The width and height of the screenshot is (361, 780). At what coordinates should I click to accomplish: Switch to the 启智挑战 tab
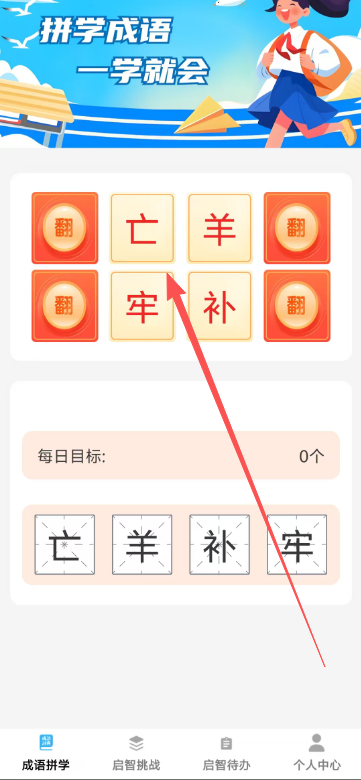pyautogui.click(x=136, y=753)
